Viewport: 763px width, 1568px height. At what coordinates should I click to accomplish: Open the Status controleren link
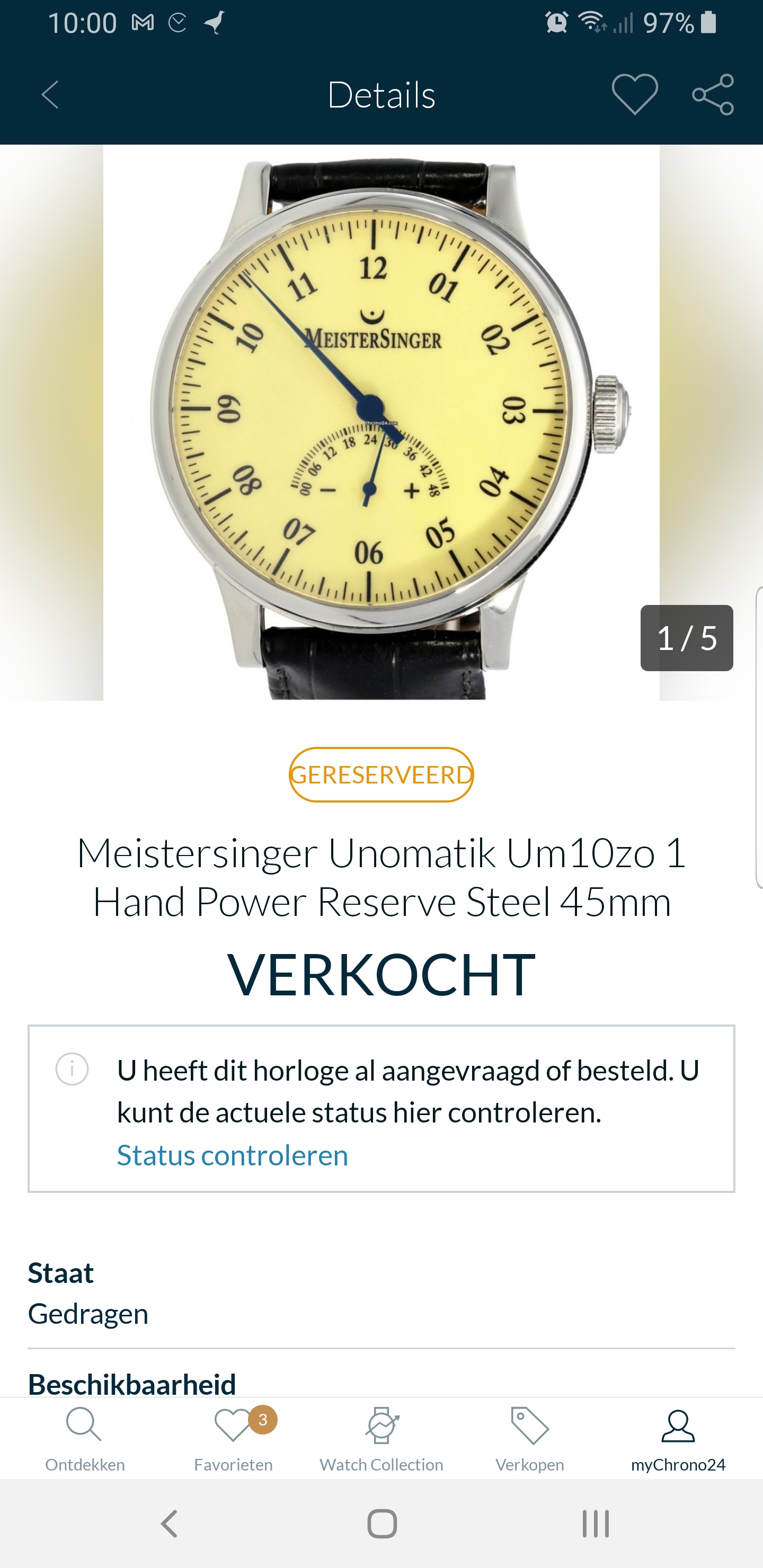[232, 1155]
